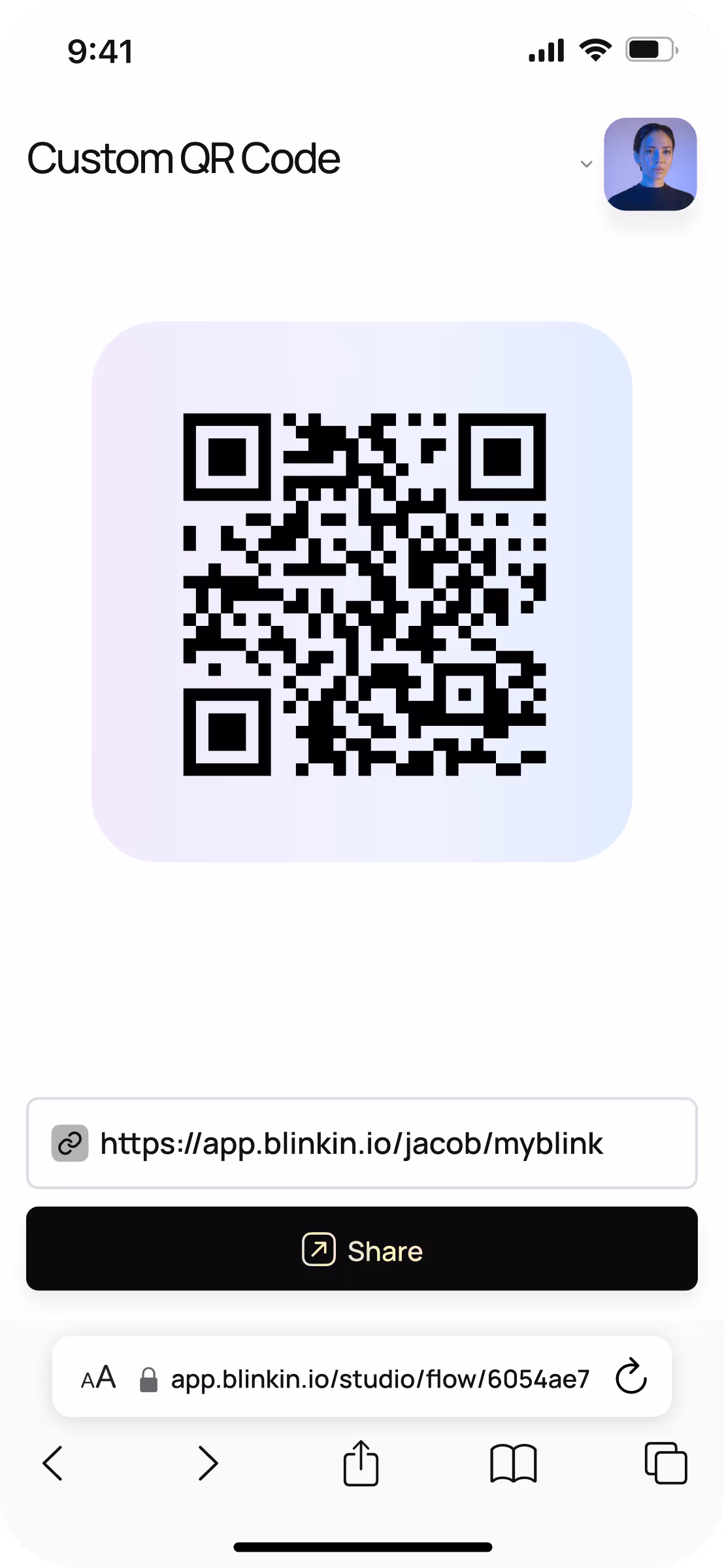Open the bookmarks book icon
Viewport: 724px width, 1568px height.
pos(514,1463)
